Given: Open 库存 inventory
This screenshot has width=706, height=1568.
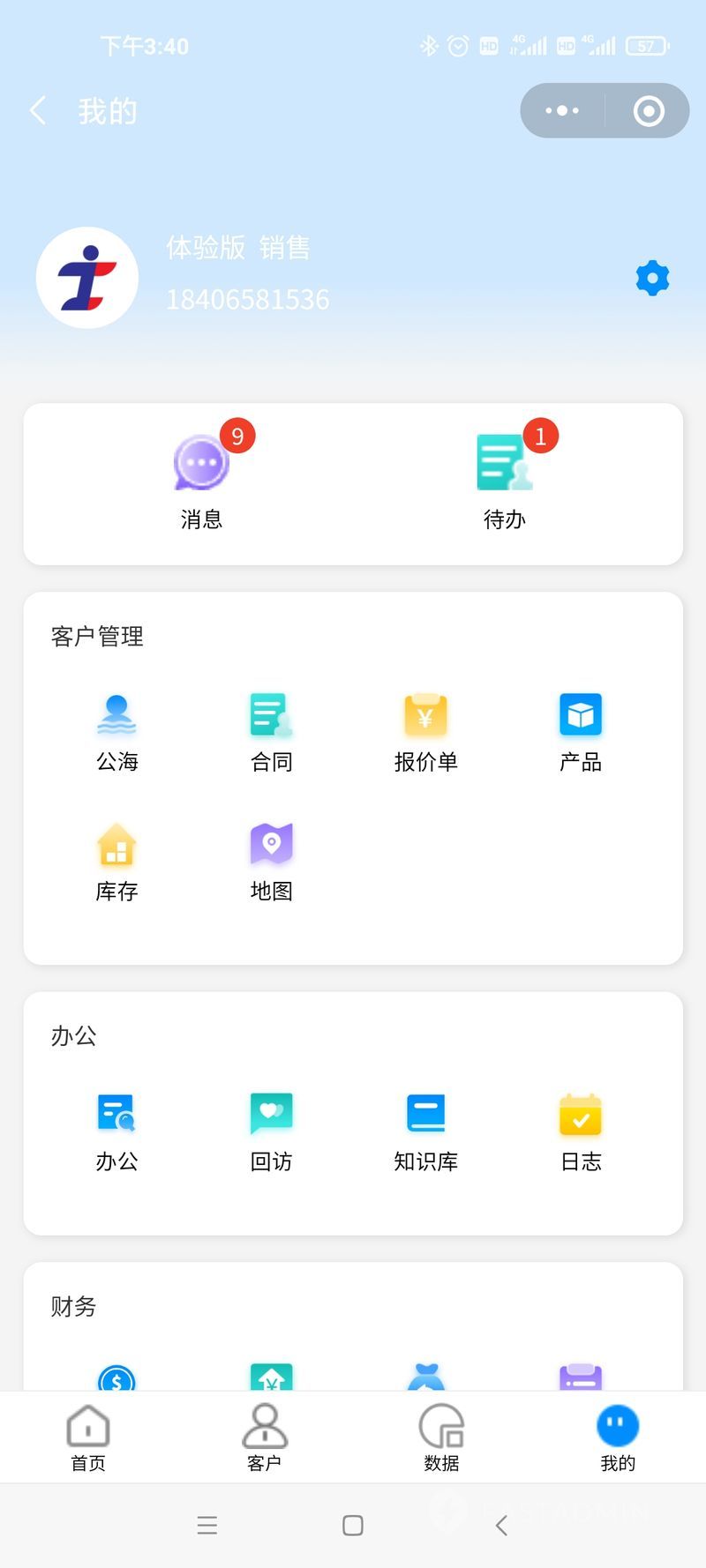Looking at the screenshot, I should (x=117, y=862).
